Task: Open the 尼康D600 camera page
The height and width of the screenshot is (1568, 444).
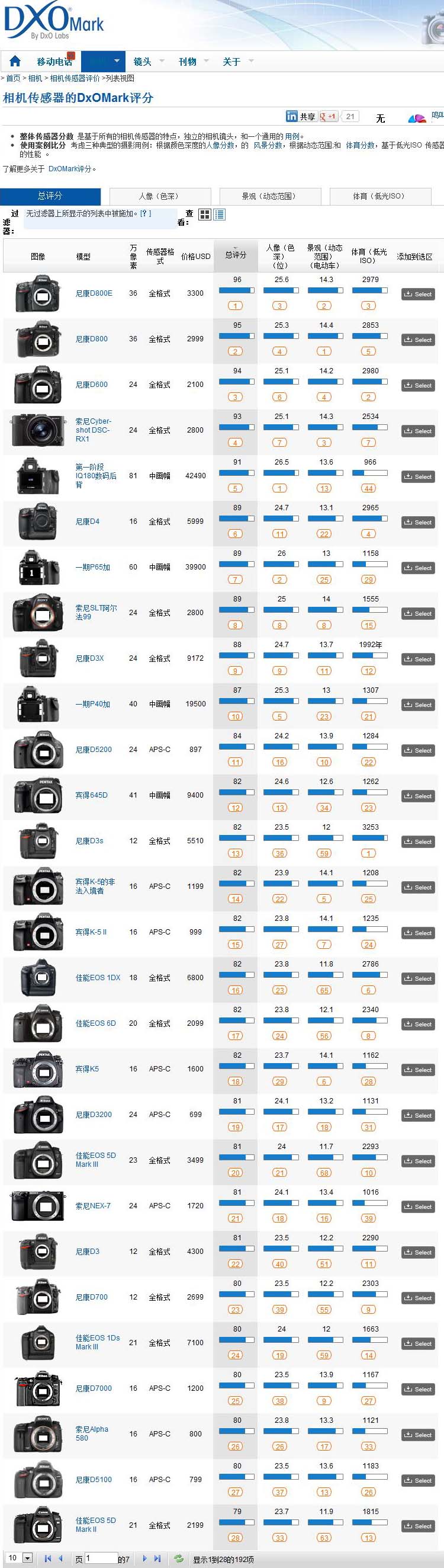Action: pyautogui.click(x=91, y=385)
